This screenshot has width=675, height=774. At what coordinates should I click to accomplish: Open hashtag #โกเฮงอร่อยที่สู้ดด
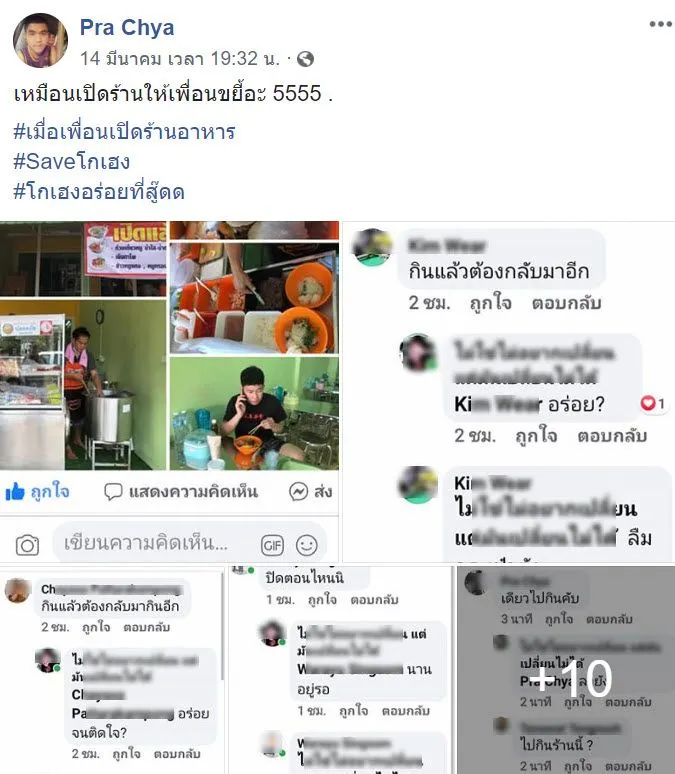tap(99, 191)
